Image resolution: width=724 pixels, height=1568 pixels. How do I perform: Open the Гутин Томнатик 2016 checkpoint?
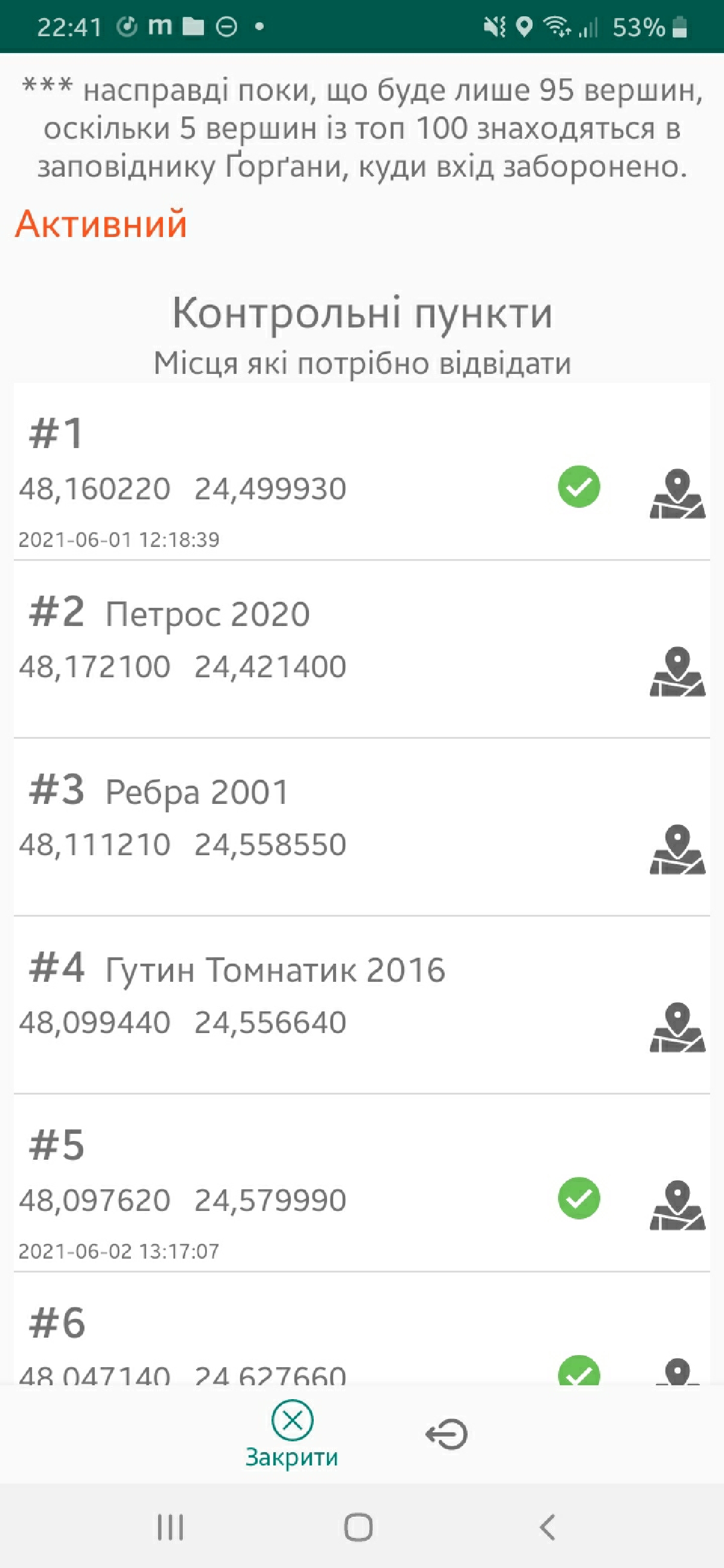[x=361, y=1005]
